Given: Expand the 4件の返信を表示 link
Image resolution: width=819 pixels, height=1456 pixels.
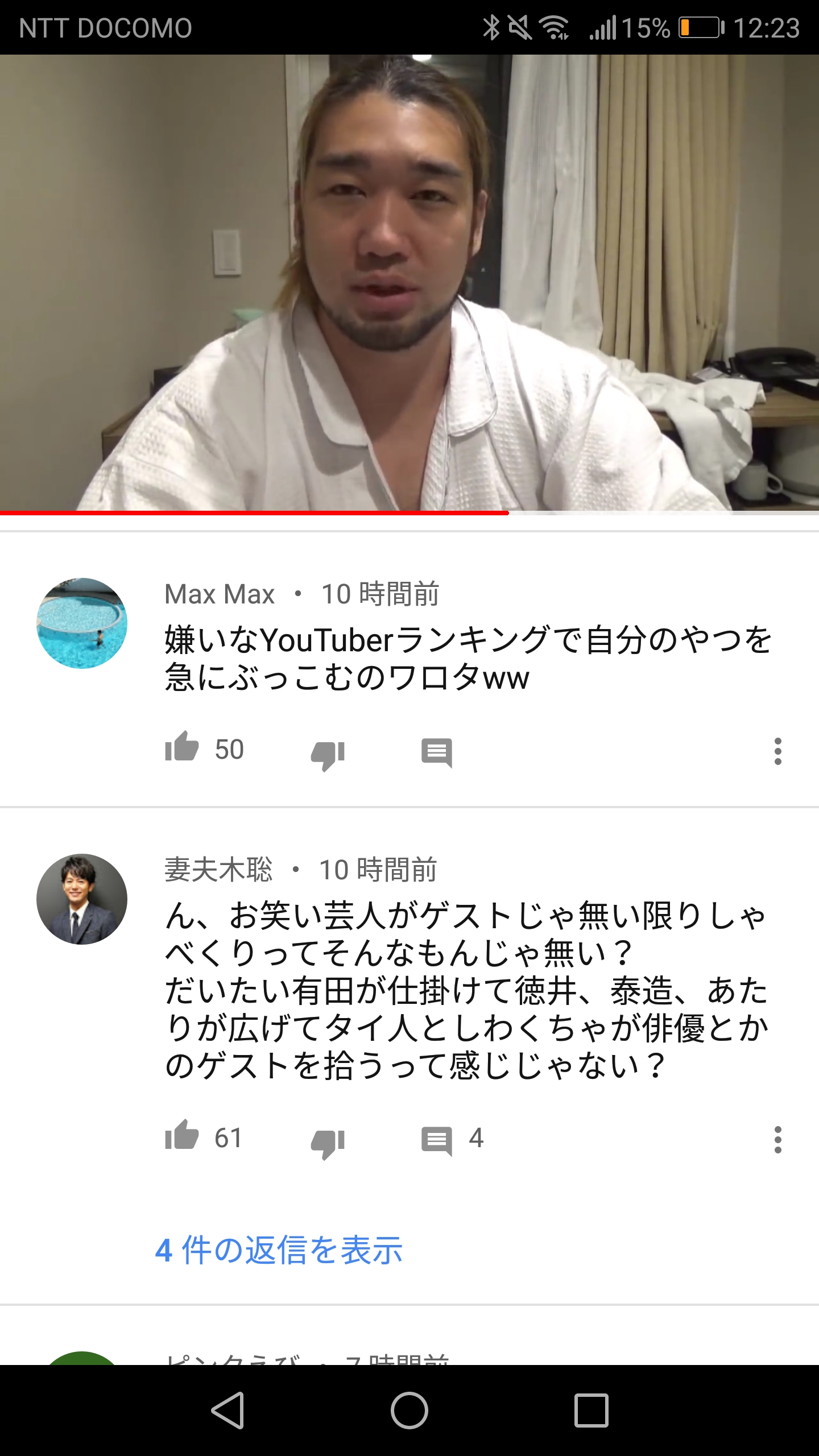Looking at the screenshot, I should (x=279, y=1250).
